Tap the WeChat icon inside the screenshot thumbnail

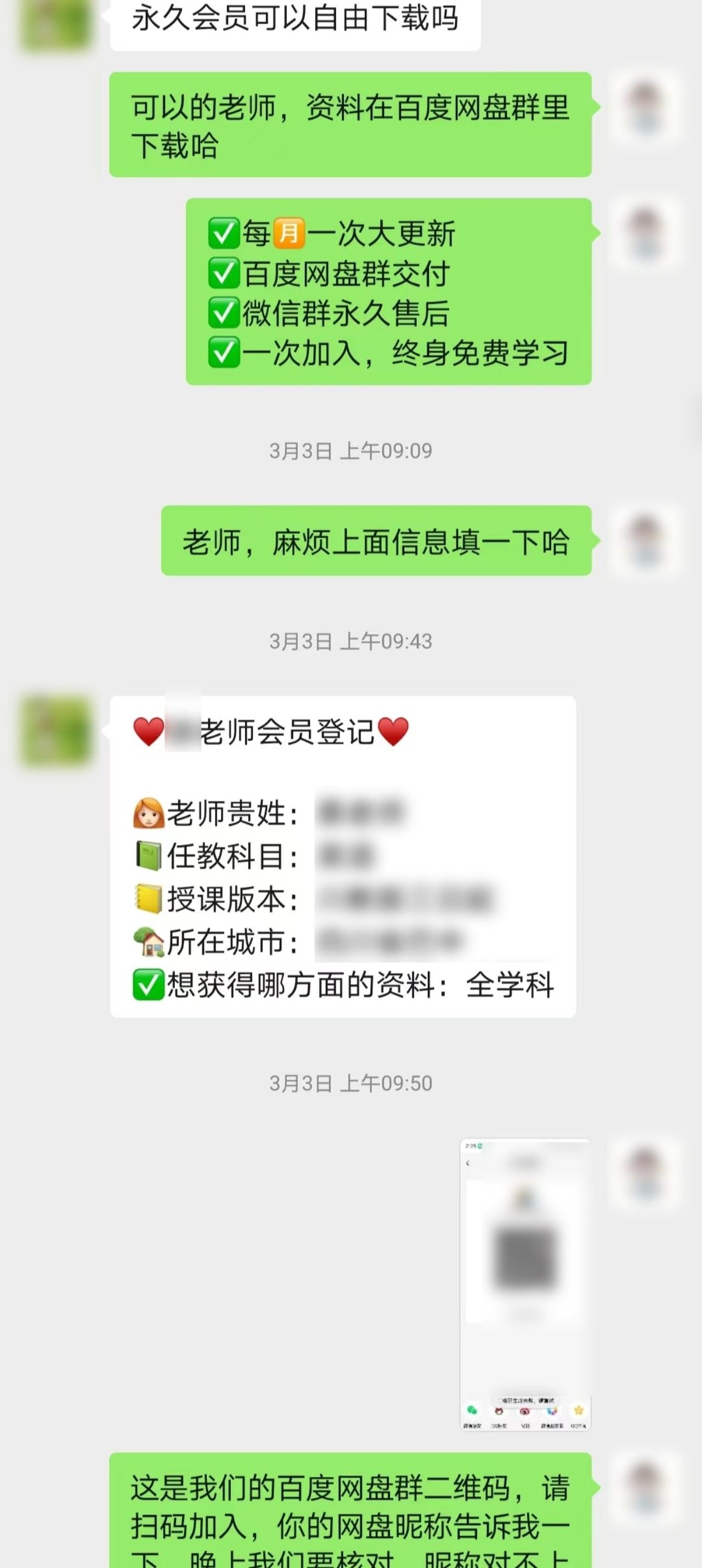pos(473,1411)
